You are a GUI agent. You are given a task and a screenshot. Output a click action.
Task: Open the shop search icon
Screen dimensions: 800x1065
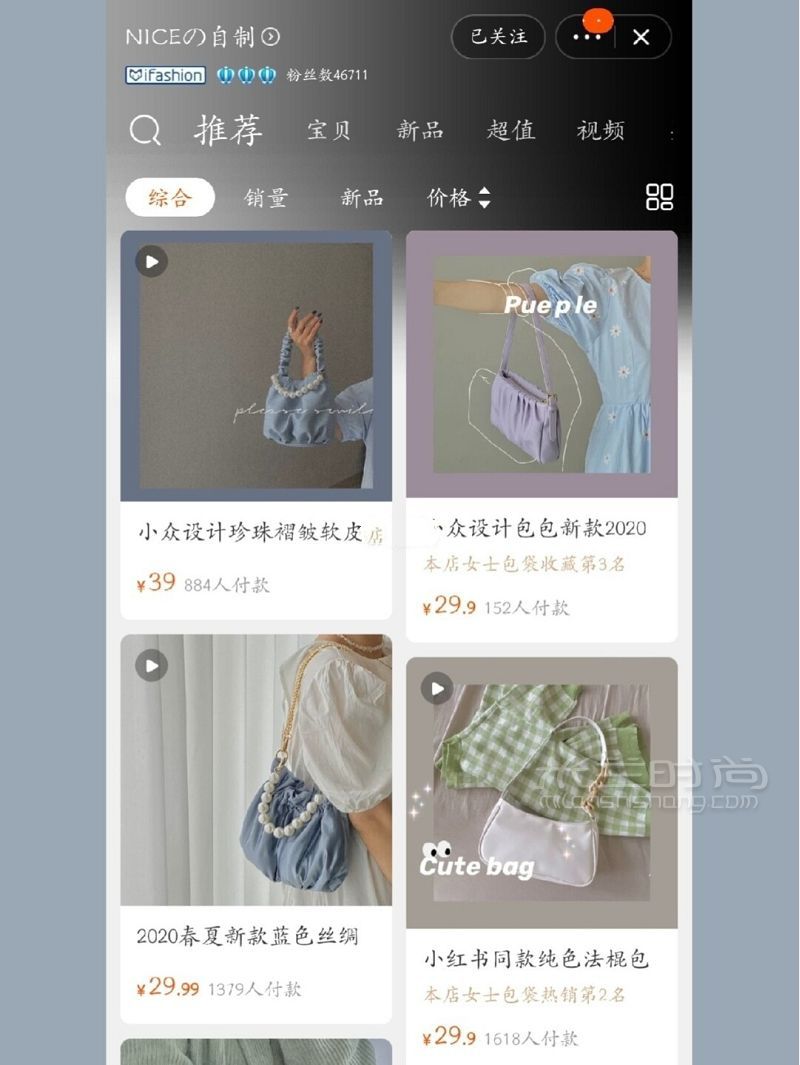(146, 130)
